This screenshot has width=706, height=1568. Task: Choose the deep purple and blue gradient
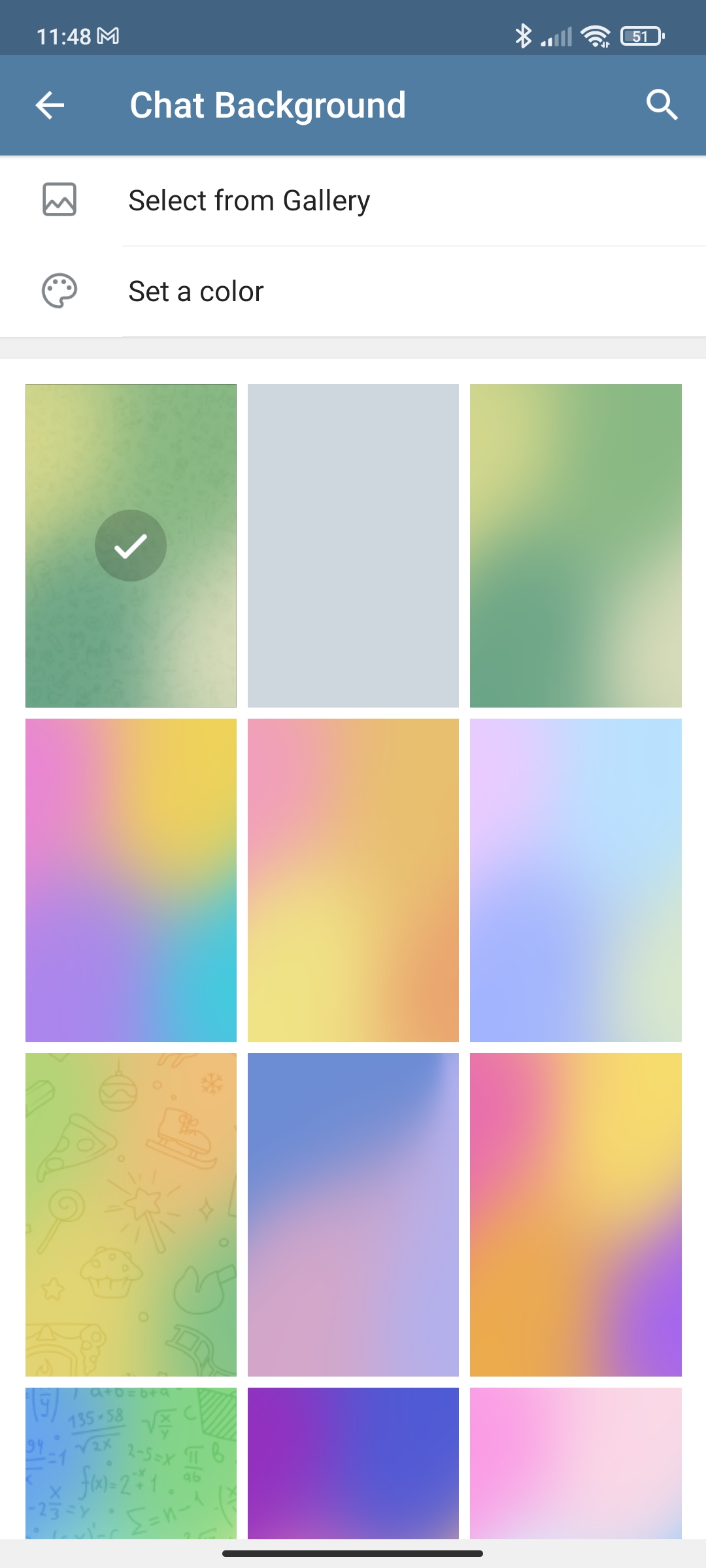[x=353, y=1463]
